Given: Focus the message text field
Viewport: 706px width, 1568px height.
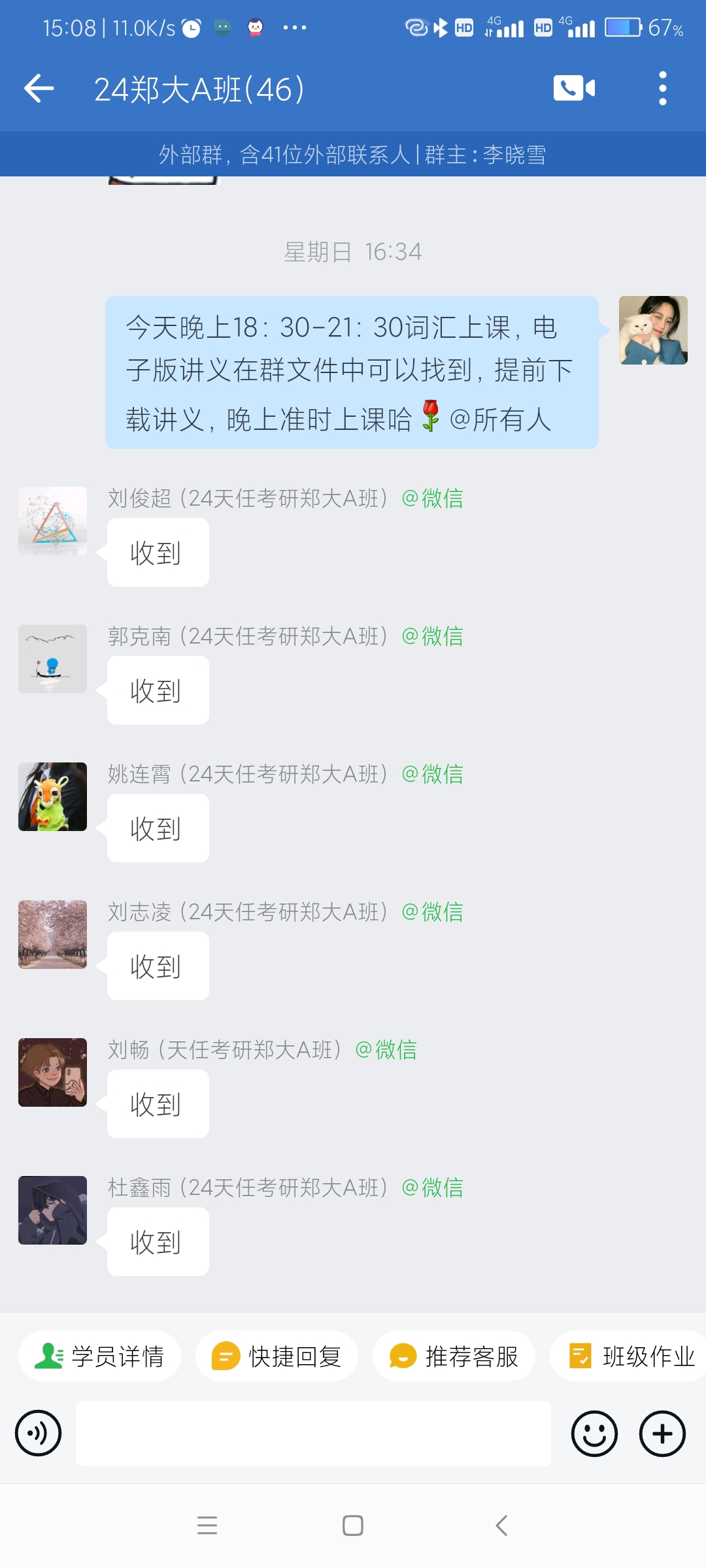Looking at the screenshot, I should [313, 1434].
